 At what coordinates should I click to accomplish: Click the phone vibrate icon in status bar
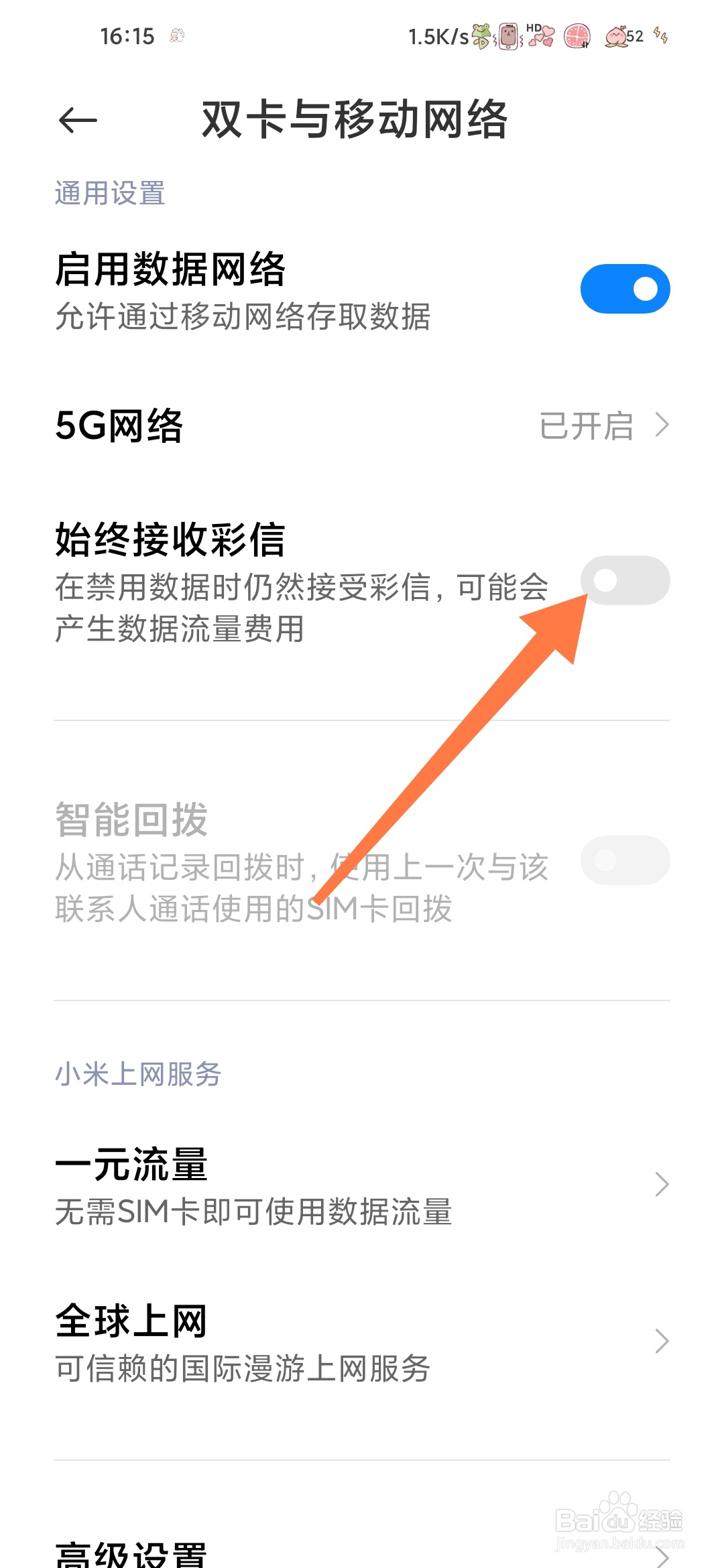[x=508, y=37]
